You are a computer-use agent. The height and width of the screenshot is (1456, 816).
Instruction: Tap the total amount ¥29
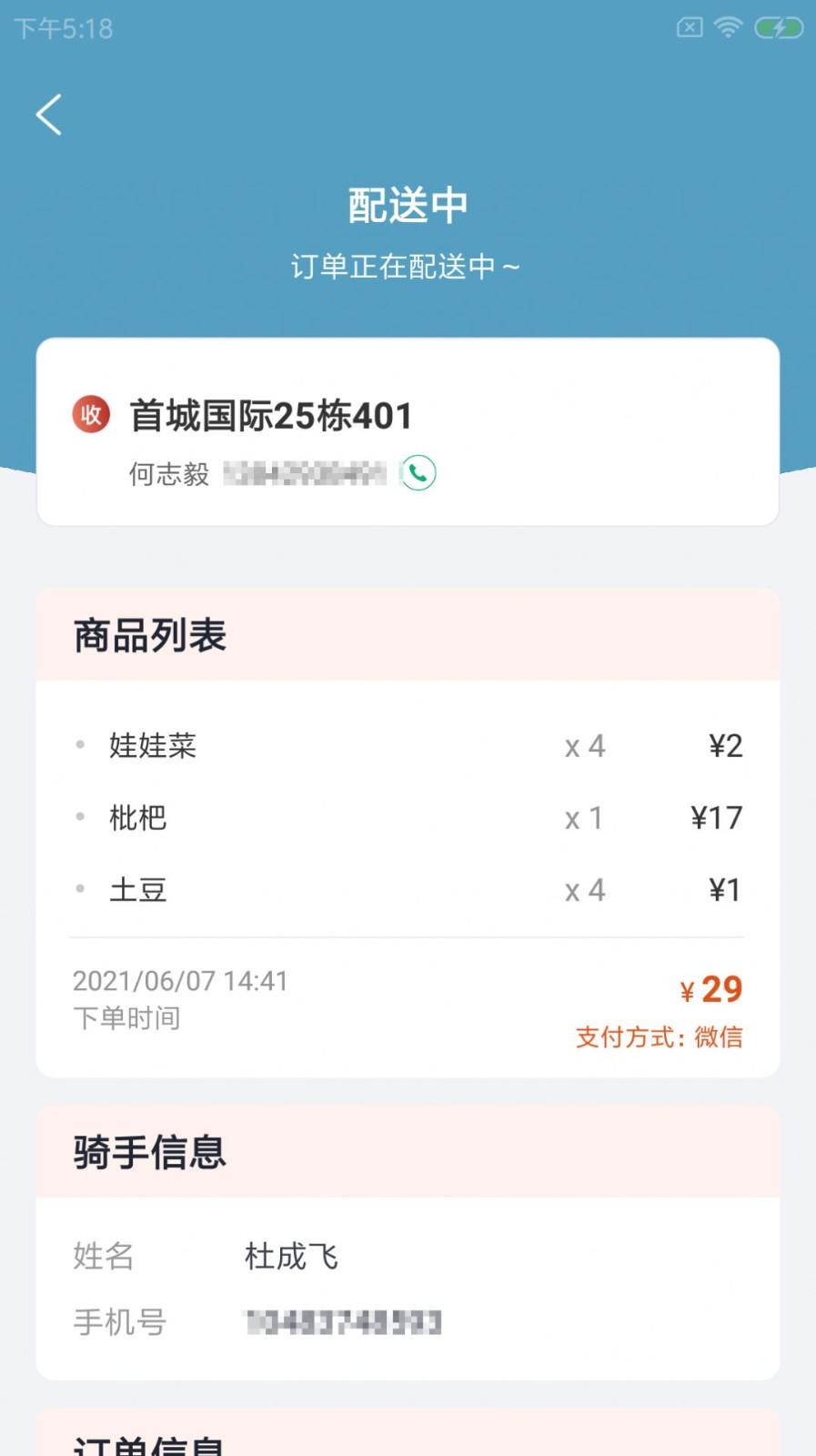point(713,988)
